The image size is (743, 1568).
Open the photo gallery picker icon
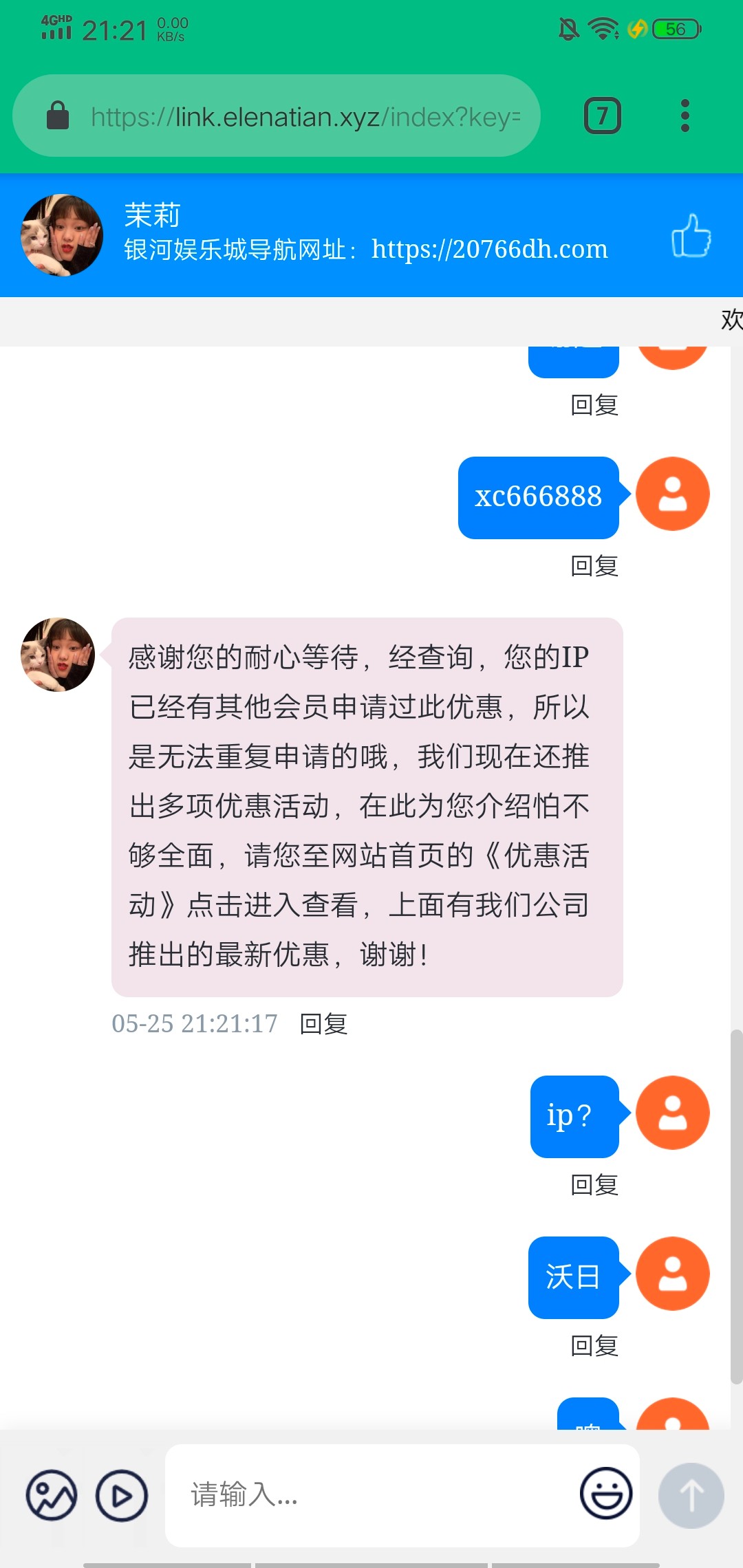52,1494
